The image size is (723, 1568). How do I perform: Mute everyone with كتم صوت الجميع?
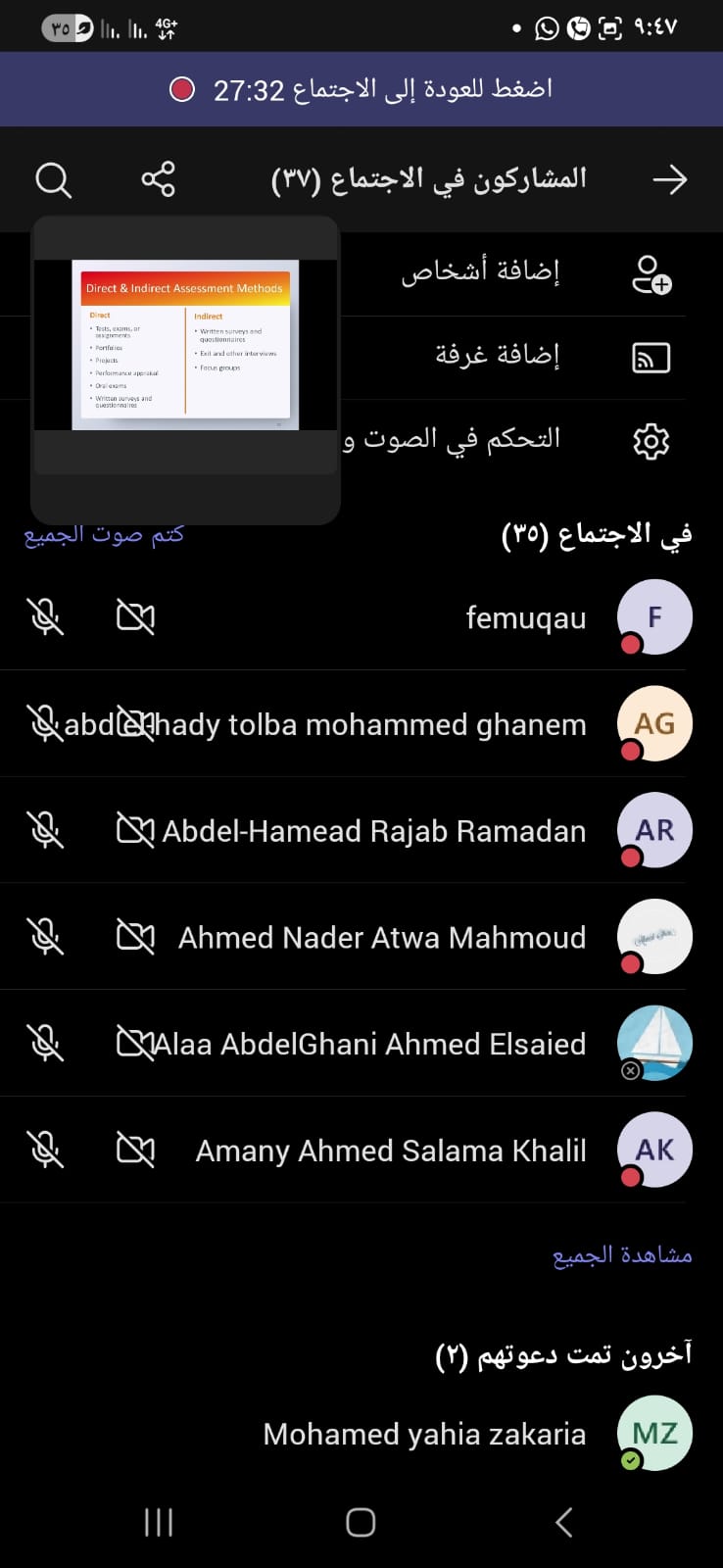[x=104, y=534]
